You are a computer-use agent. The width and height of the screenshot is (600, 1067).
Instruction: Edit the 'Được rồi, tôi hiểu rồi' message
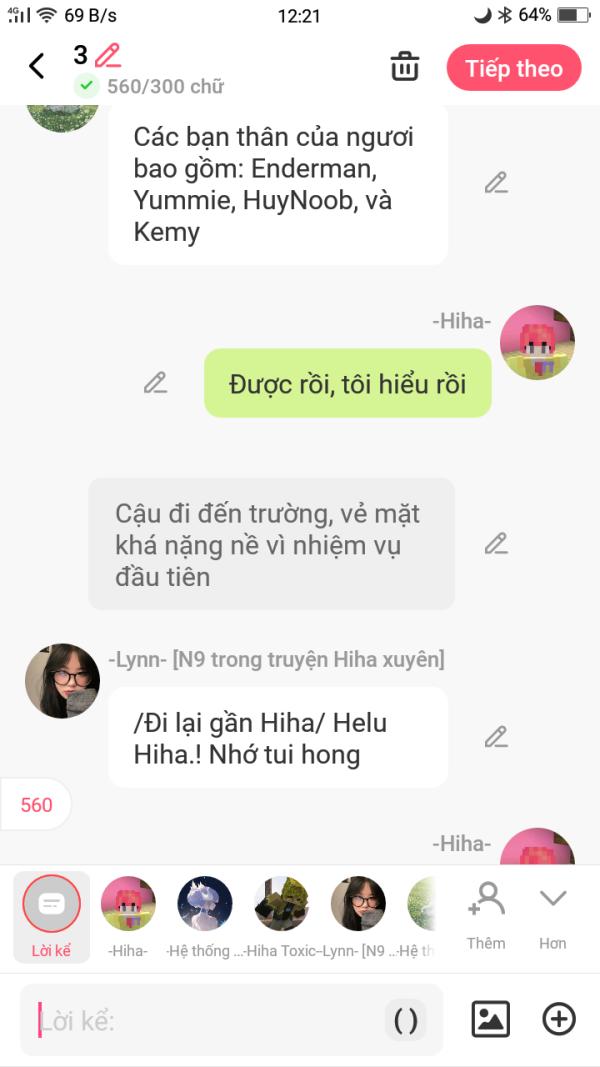(x=155, y=383)
